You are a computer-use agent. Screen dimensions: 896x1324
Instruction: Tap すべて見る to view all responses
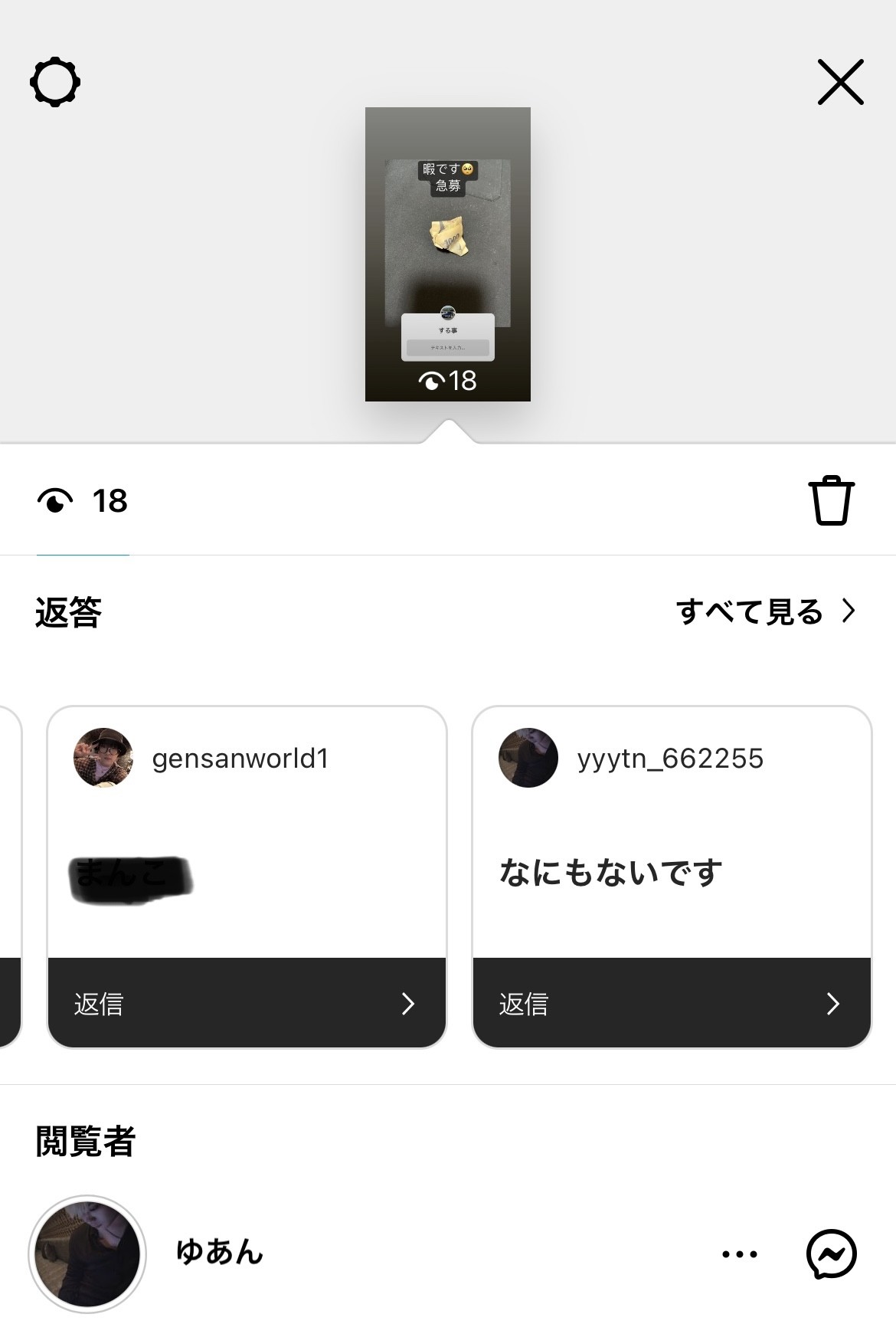764,611
